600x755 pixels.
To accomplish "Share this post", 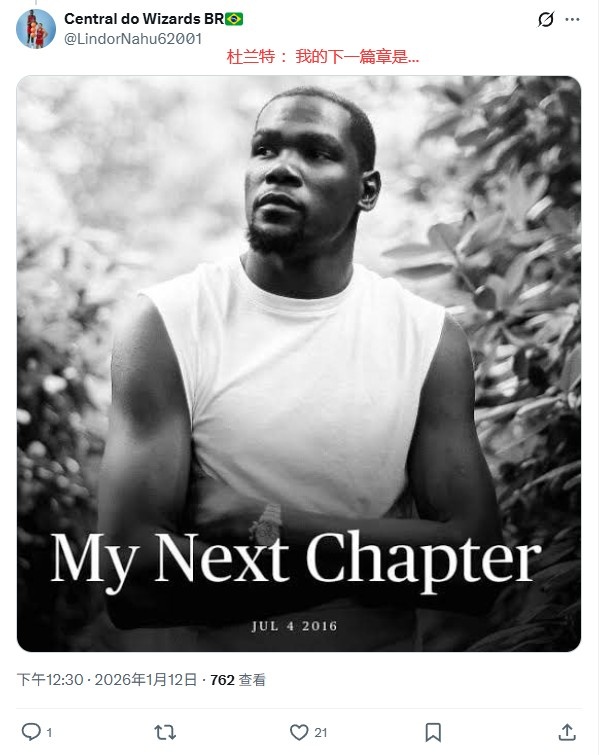I will point(566,732).
